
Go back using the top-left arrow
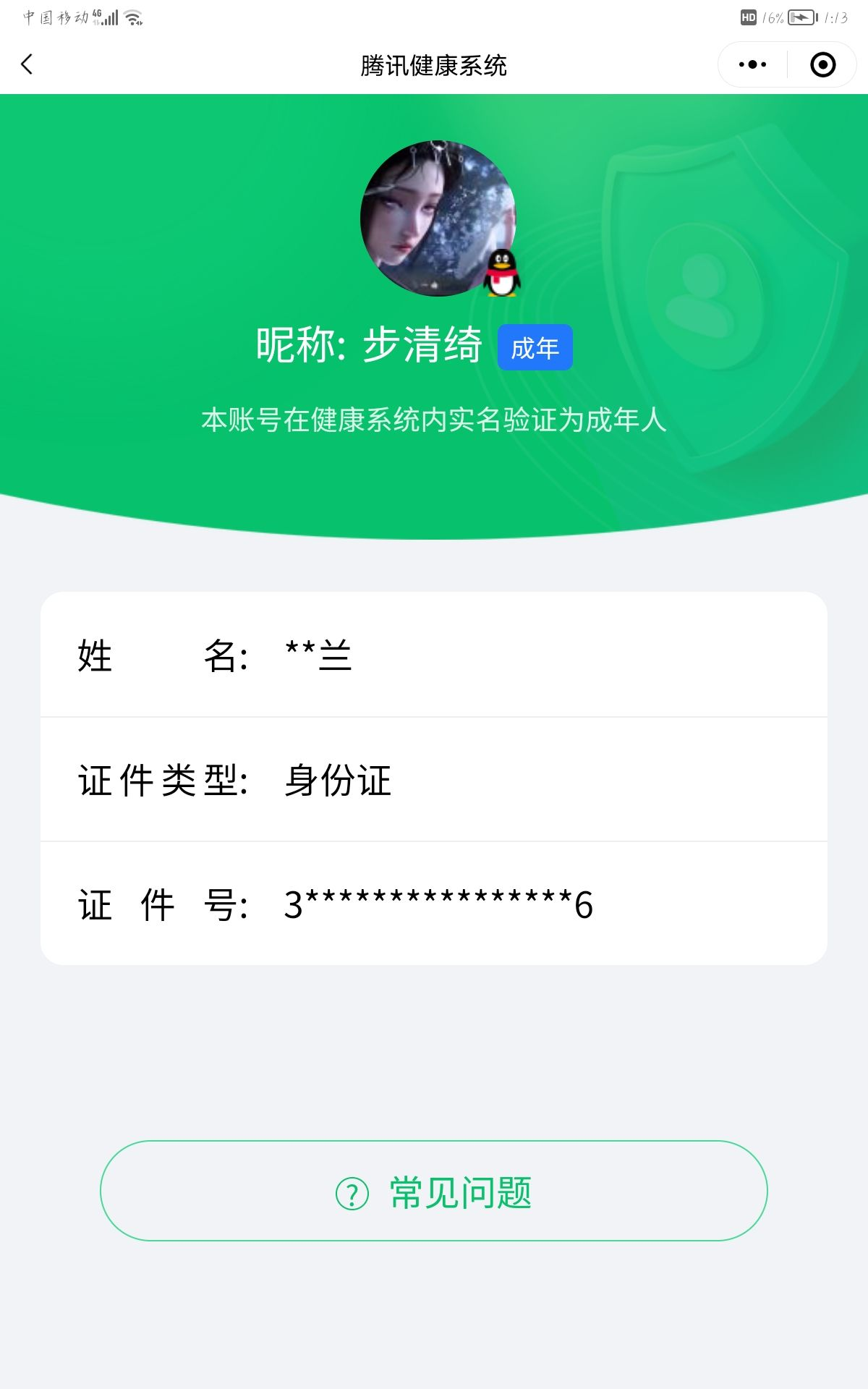click(x=27, y=64)
